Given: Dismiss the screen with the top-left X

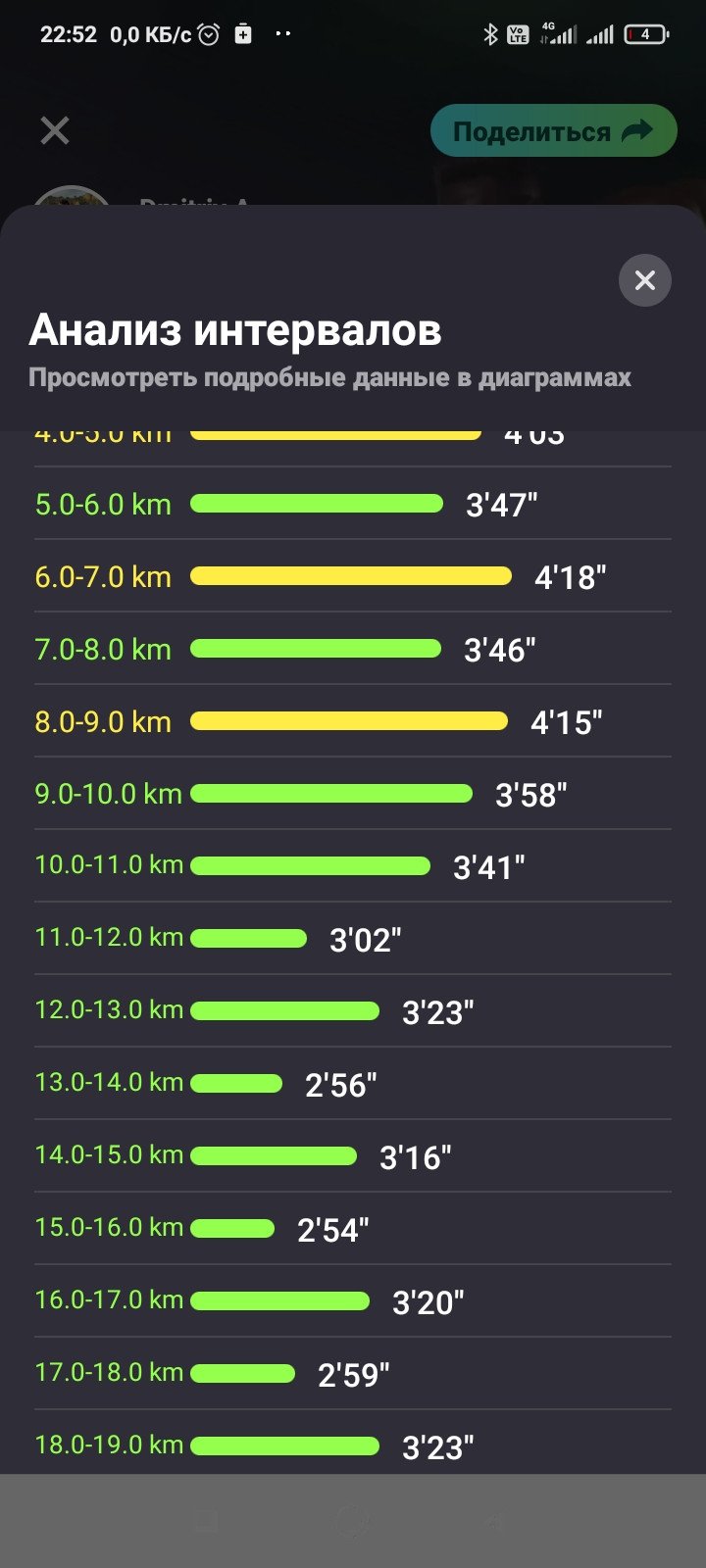Looking at the screenshot, I should pos(55,130).
